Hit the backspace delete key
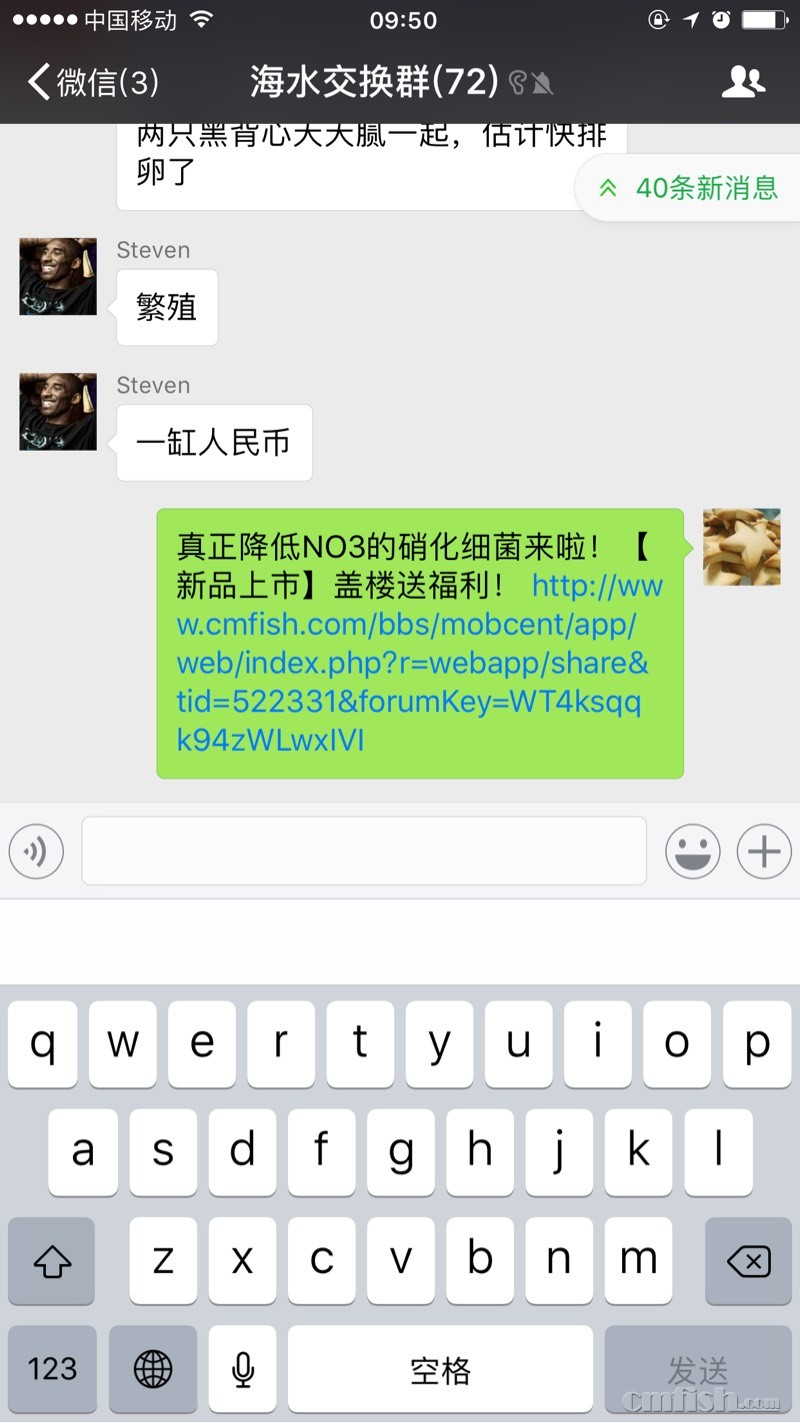The image size is (800, 1423). pos(748,1261)
